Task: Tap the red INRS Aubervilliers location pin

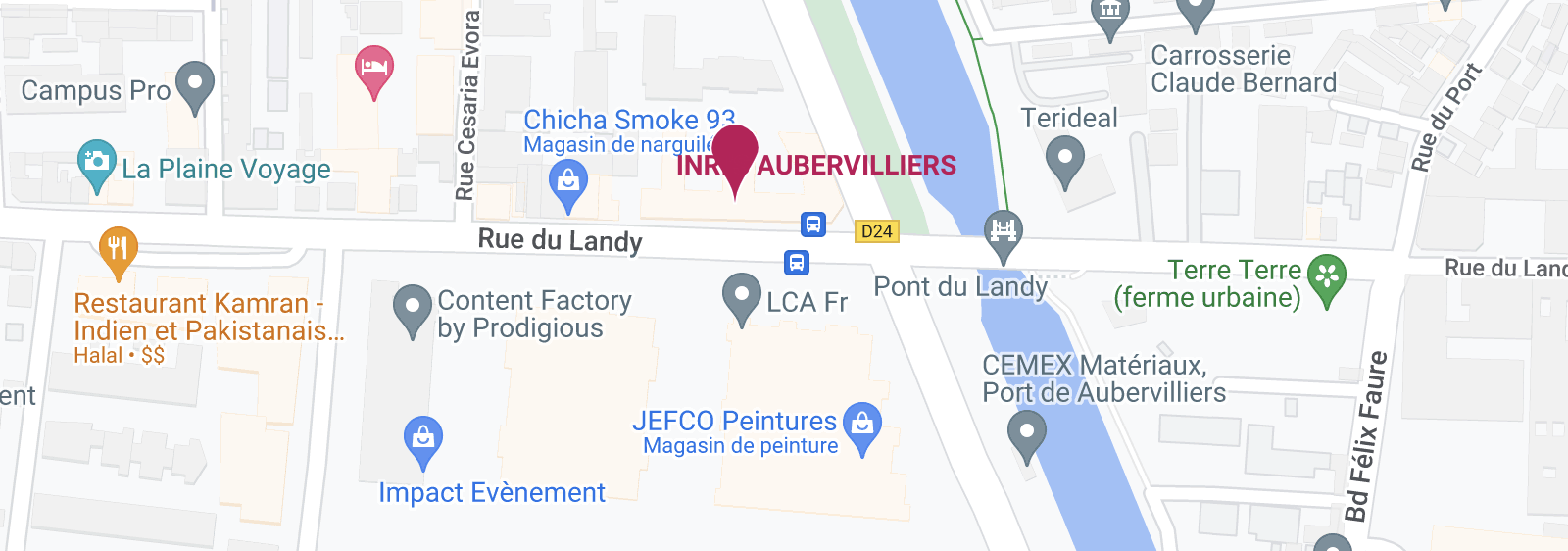Action: [x=735, y=155]
